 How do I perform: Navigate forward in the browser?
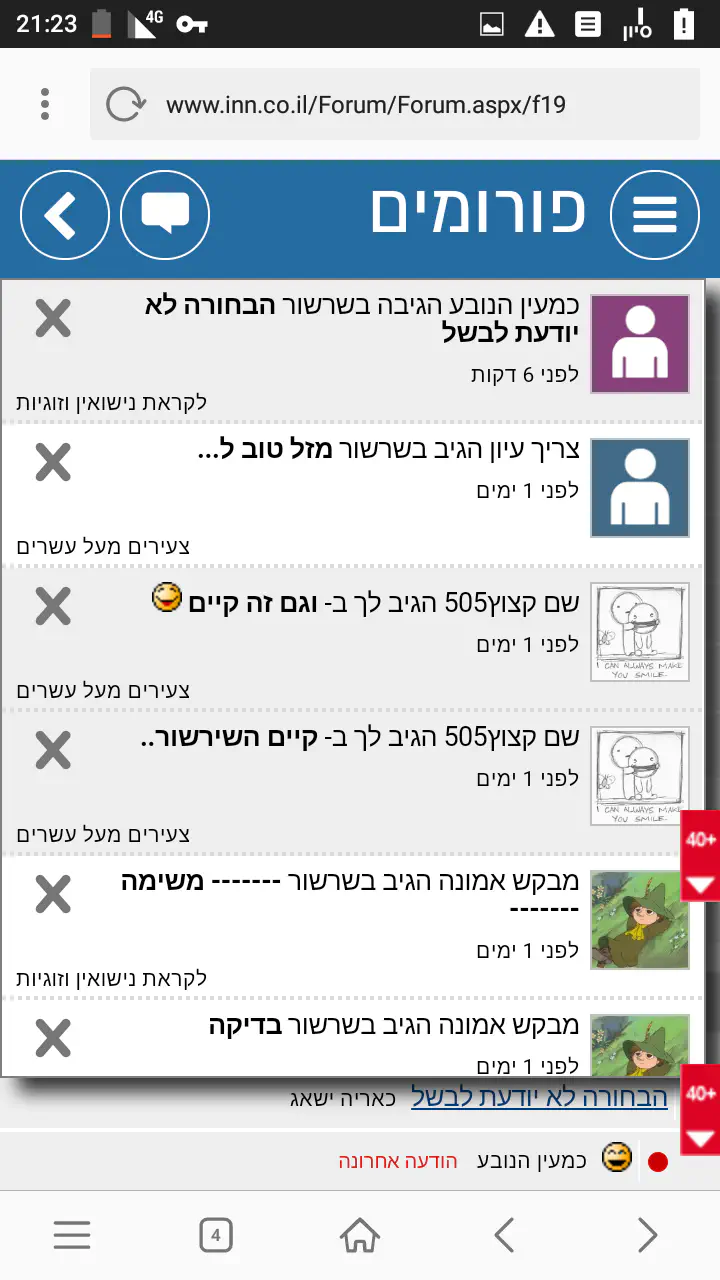click(648, 1236)
